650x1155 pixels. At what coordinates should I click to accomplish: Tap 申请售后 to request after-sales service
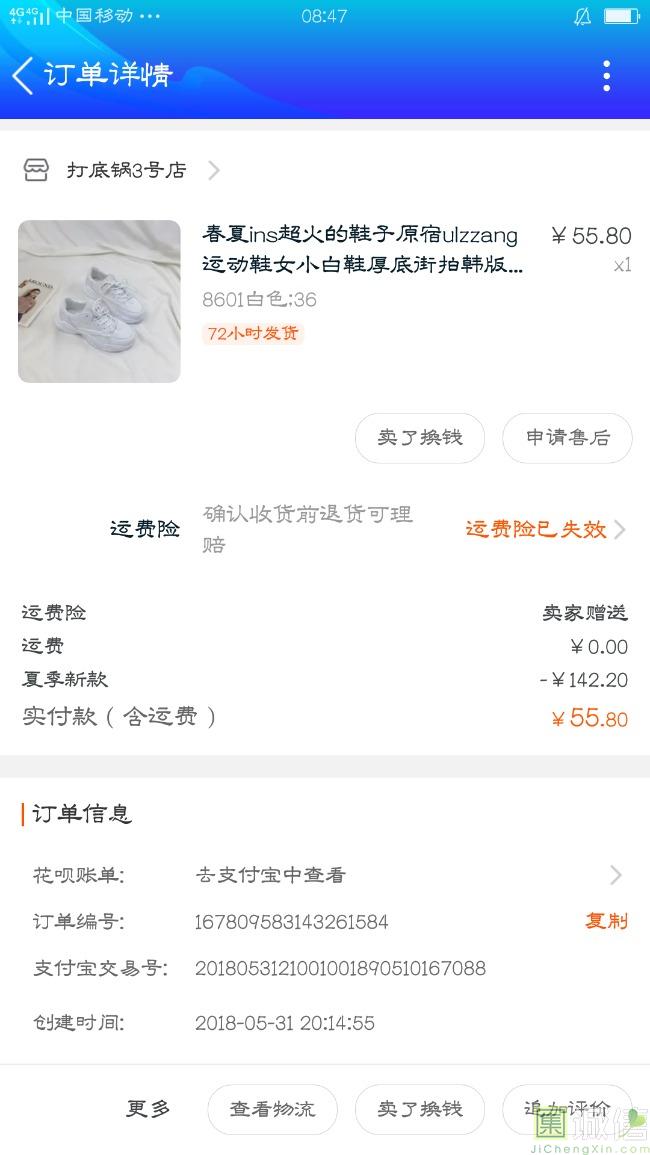pyautogui.click(x=567, y=438)
